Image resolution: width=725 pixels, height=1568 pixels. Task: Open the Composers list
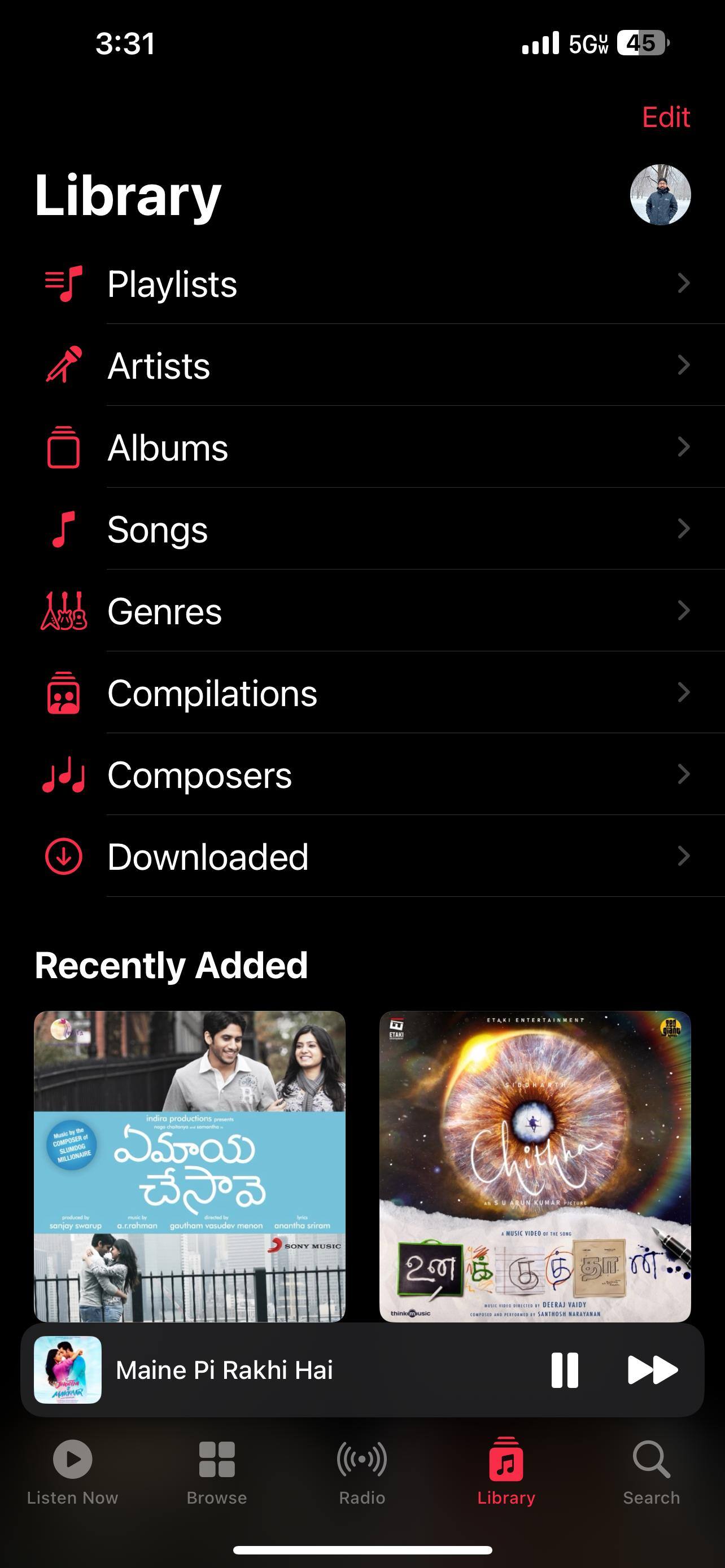(365, 775)
